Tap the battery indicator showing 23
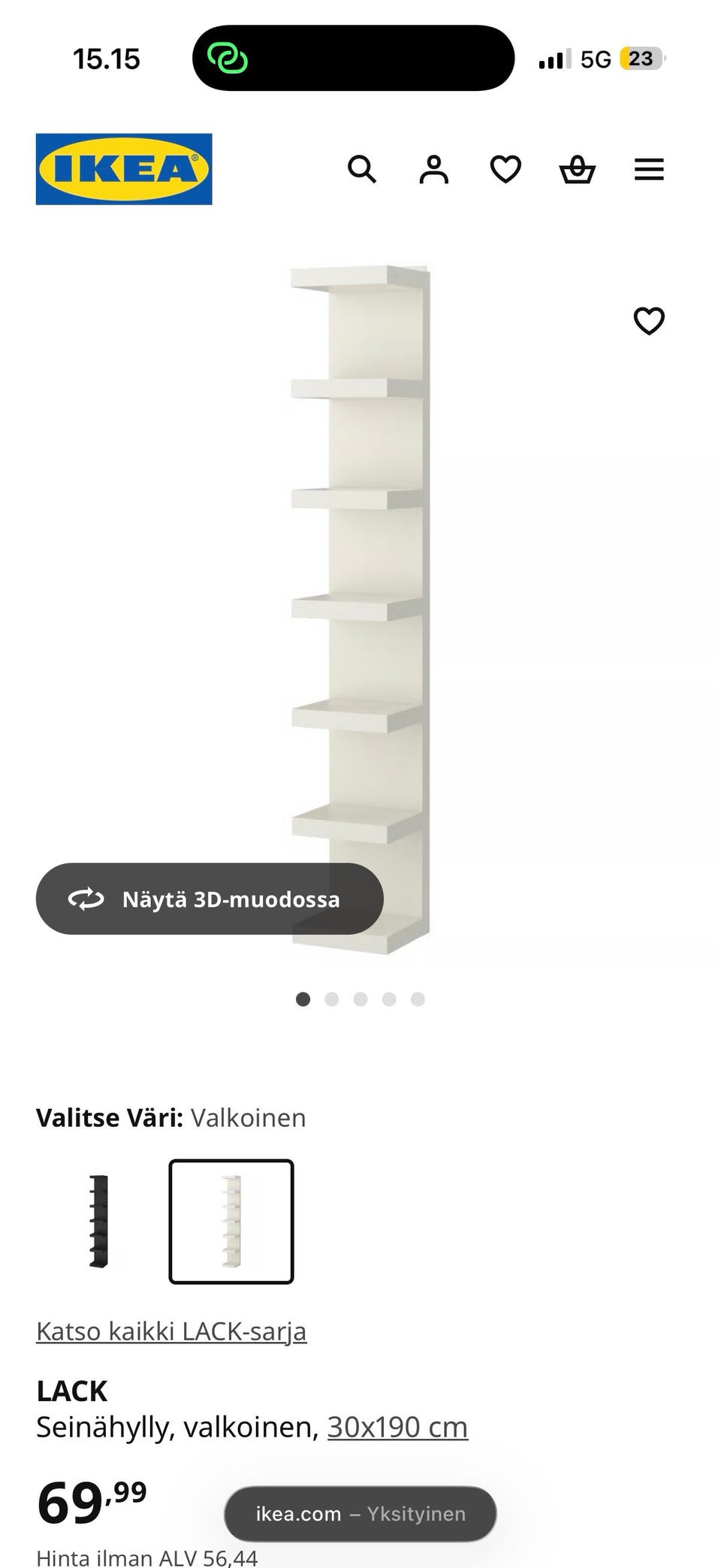 point(642,59)
